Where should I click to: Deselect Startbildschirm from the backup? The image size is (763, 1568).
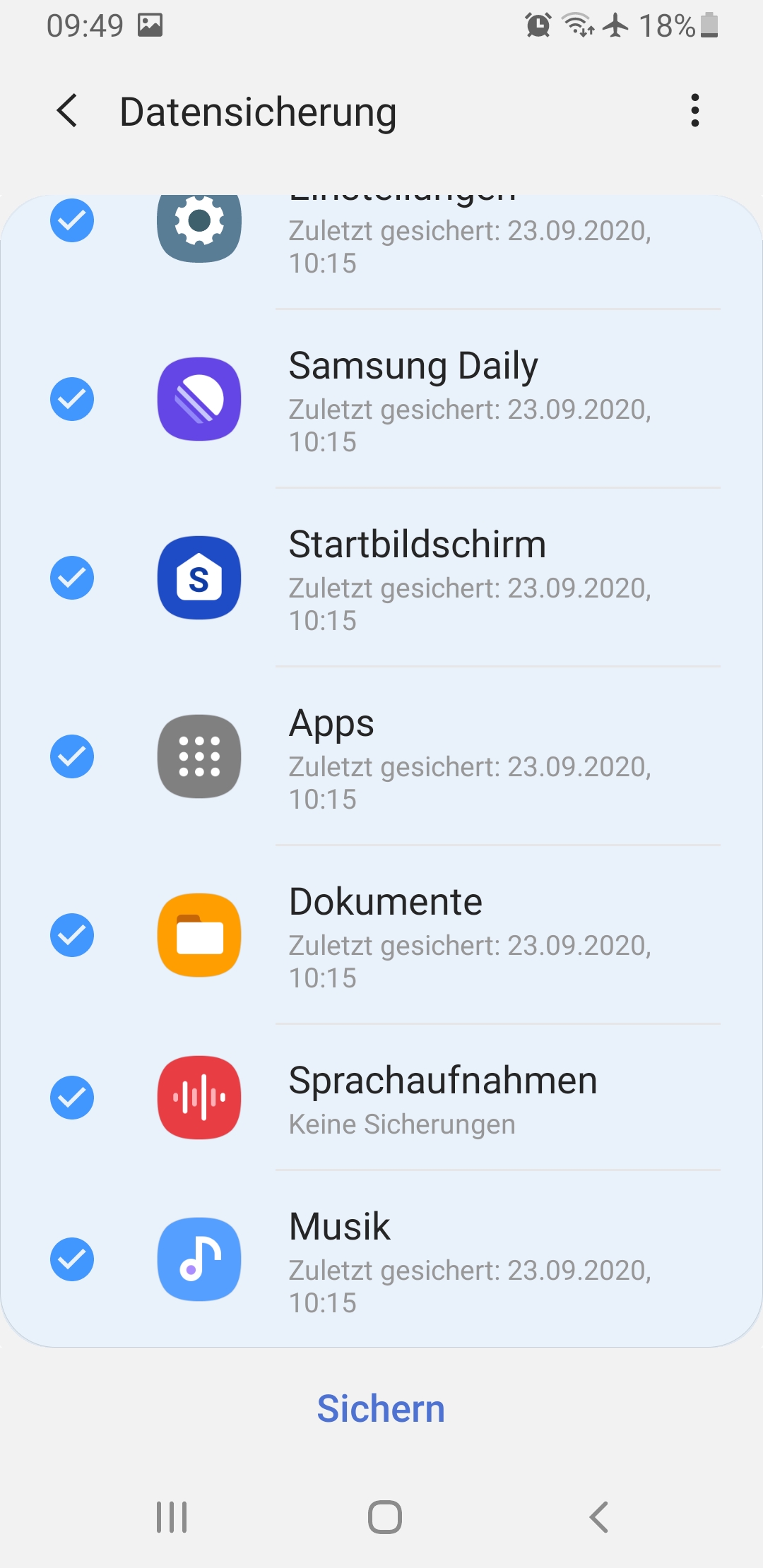click(x=72, y=578)
